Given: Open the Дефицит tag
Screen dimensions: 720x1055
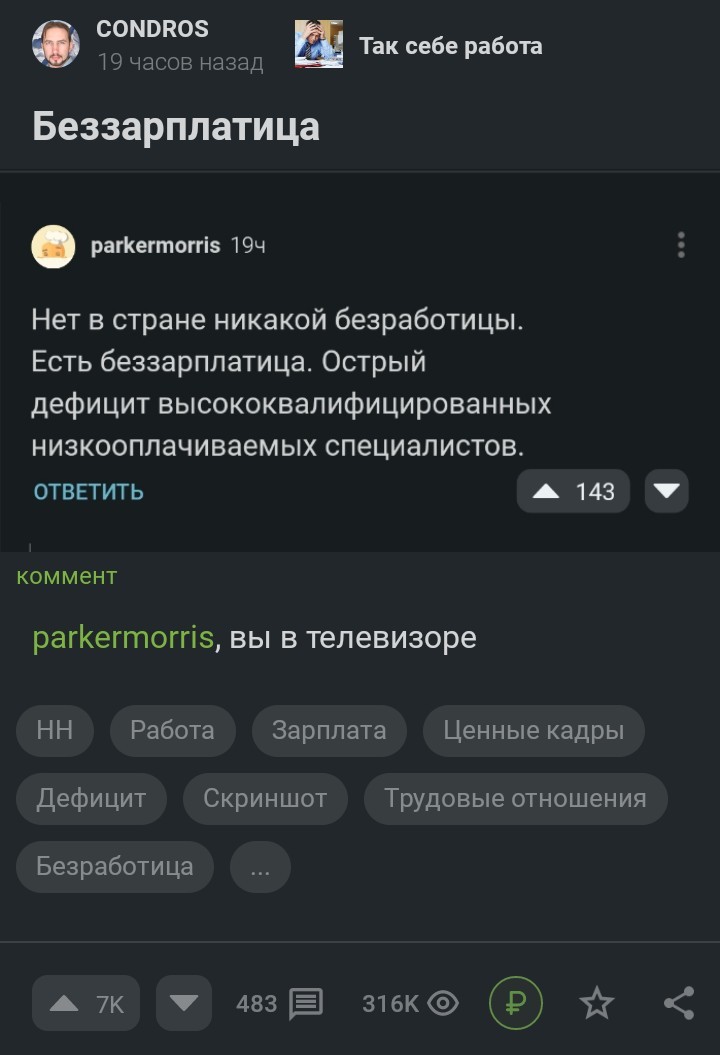Looking at the screenshot, I should pyautogui.click(x=91, y=798).
